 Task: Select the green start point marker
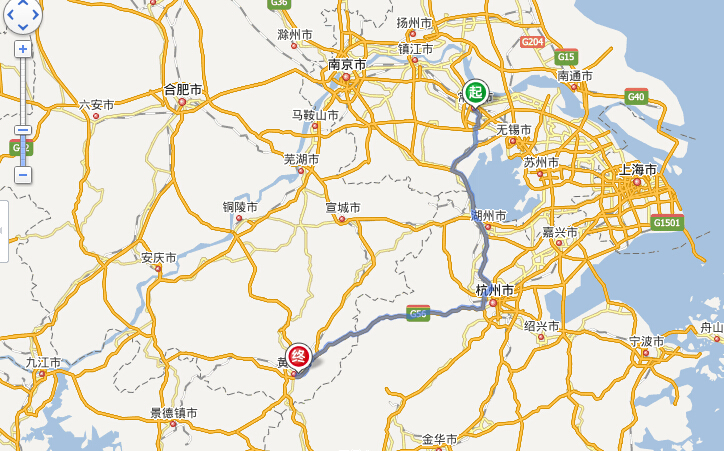(476, 93)
